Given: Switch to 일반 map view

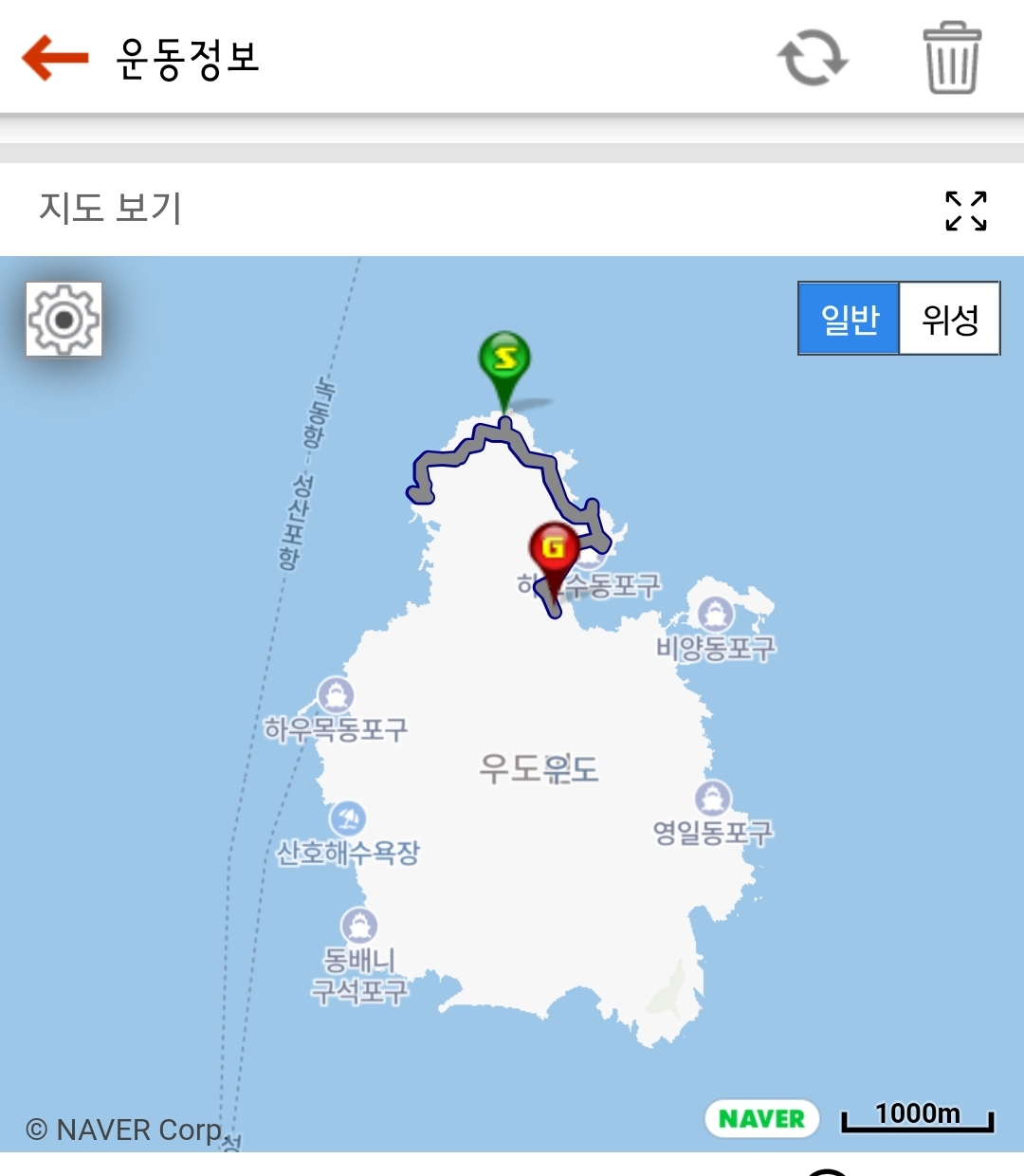Looking at the screenshot, I should 850,319.
